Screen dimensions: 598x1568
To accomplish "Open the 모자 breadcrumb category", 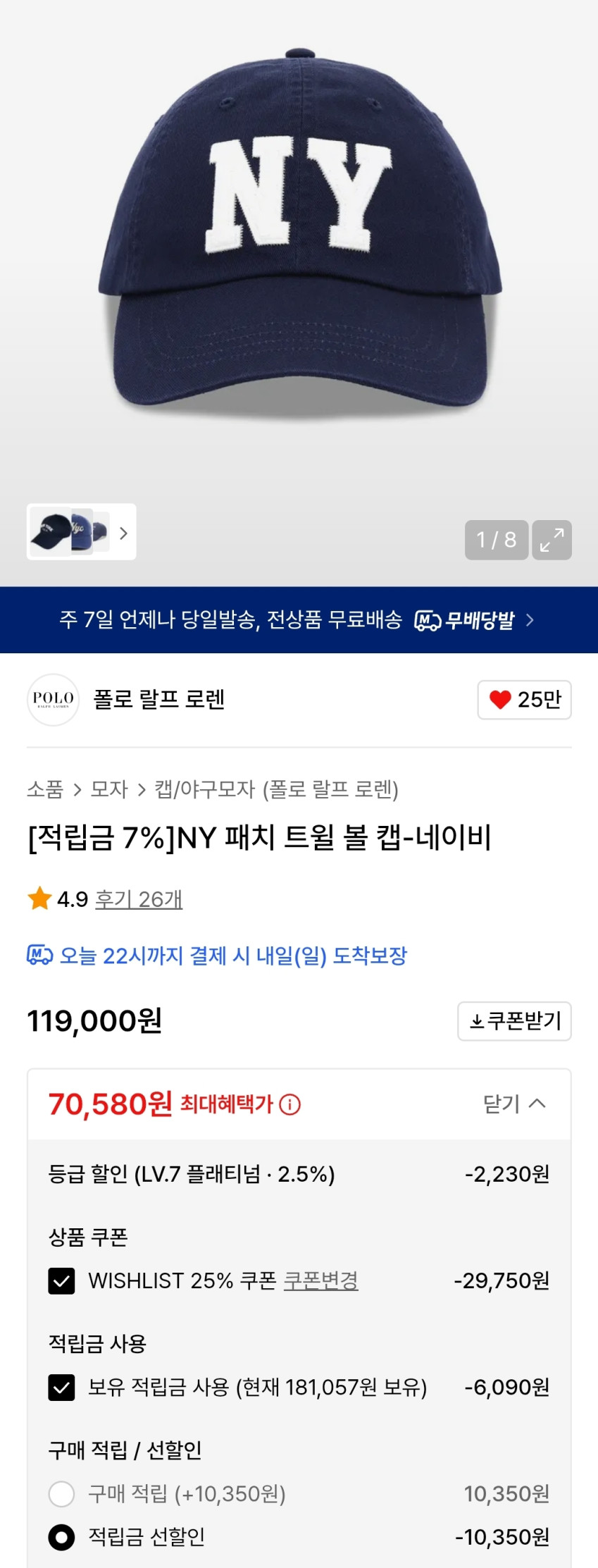I will [109, 789].
